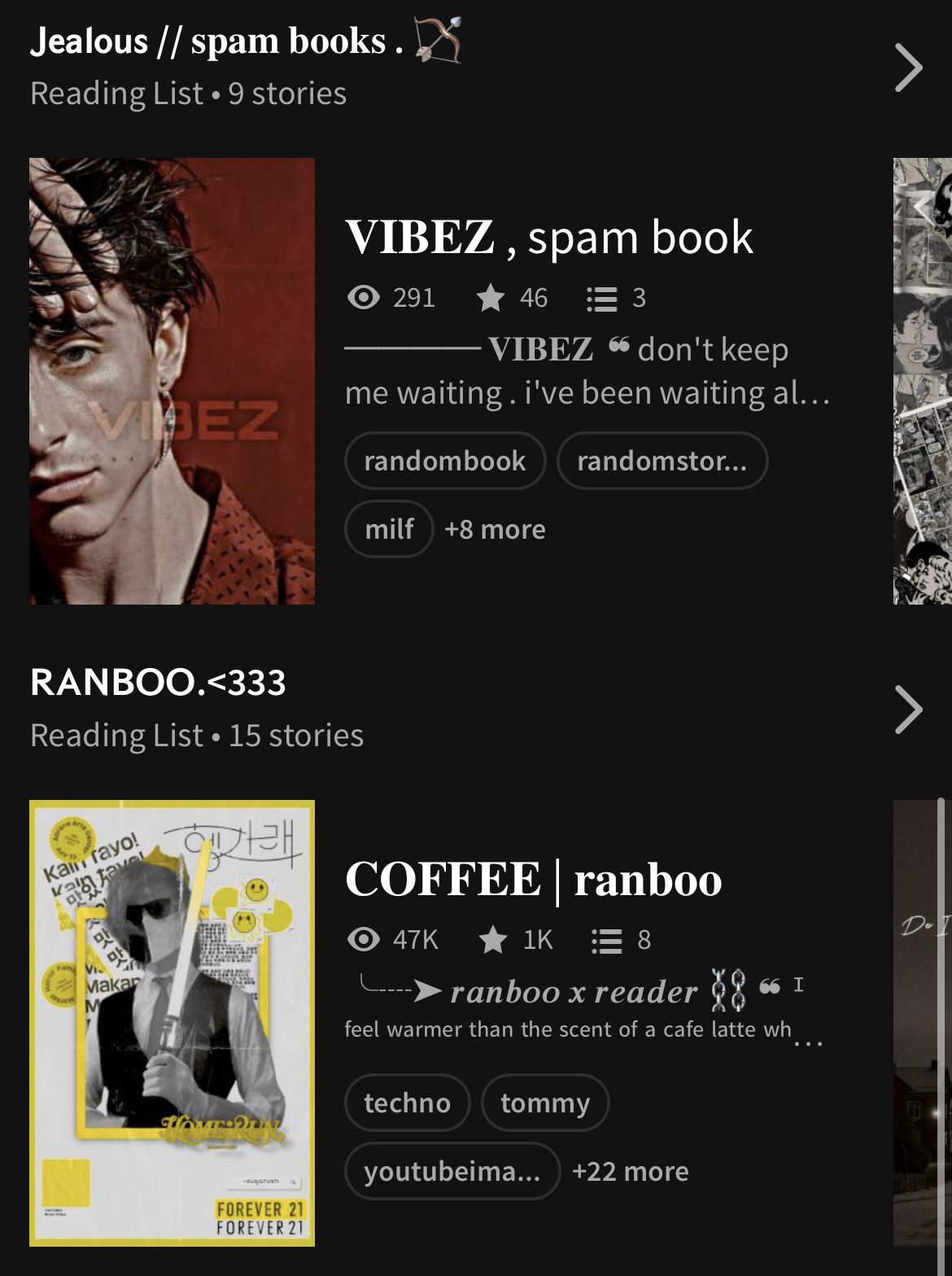Open the VIBEZ , spam book title
Screen dimensions: 952x1276
(548, 237)
